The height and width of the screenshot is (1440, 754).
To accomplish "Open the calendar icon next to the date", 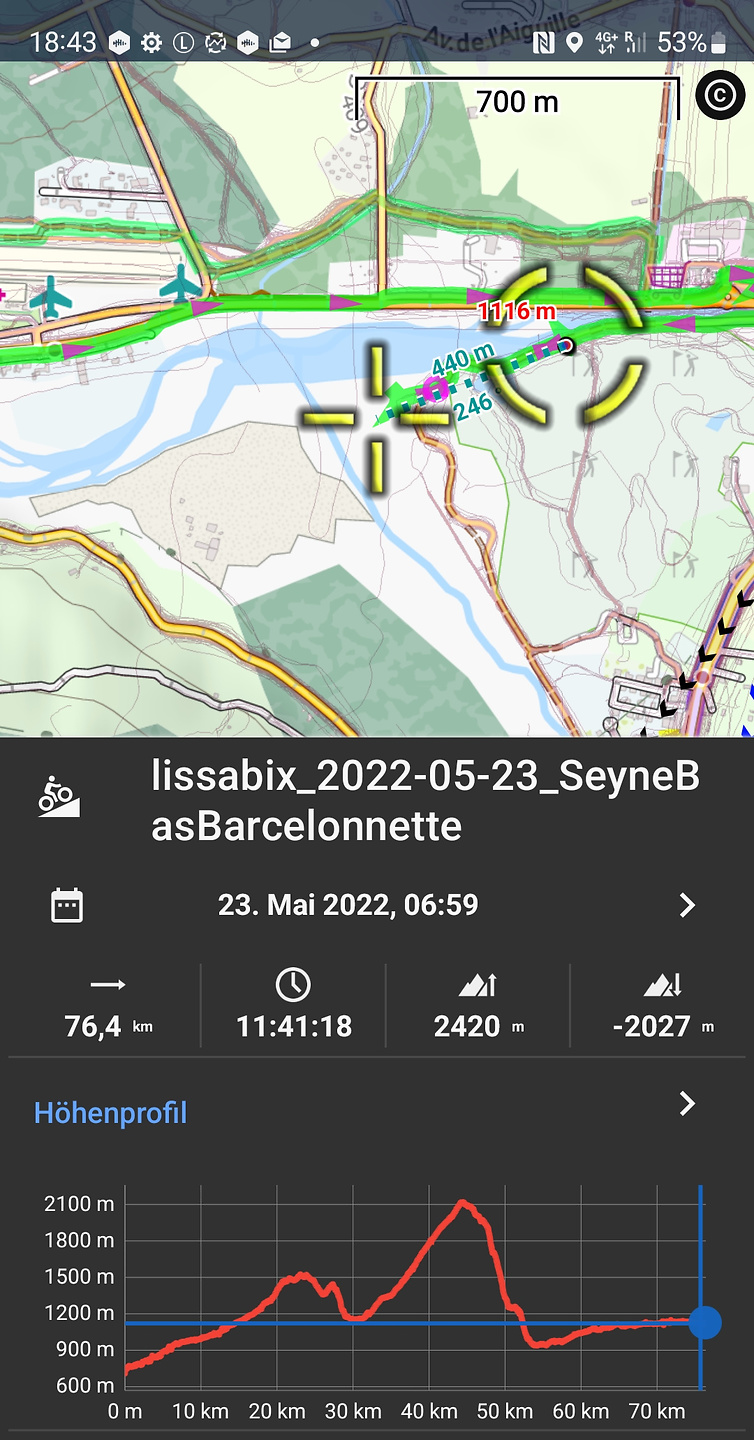I will [x=66, y=904].
